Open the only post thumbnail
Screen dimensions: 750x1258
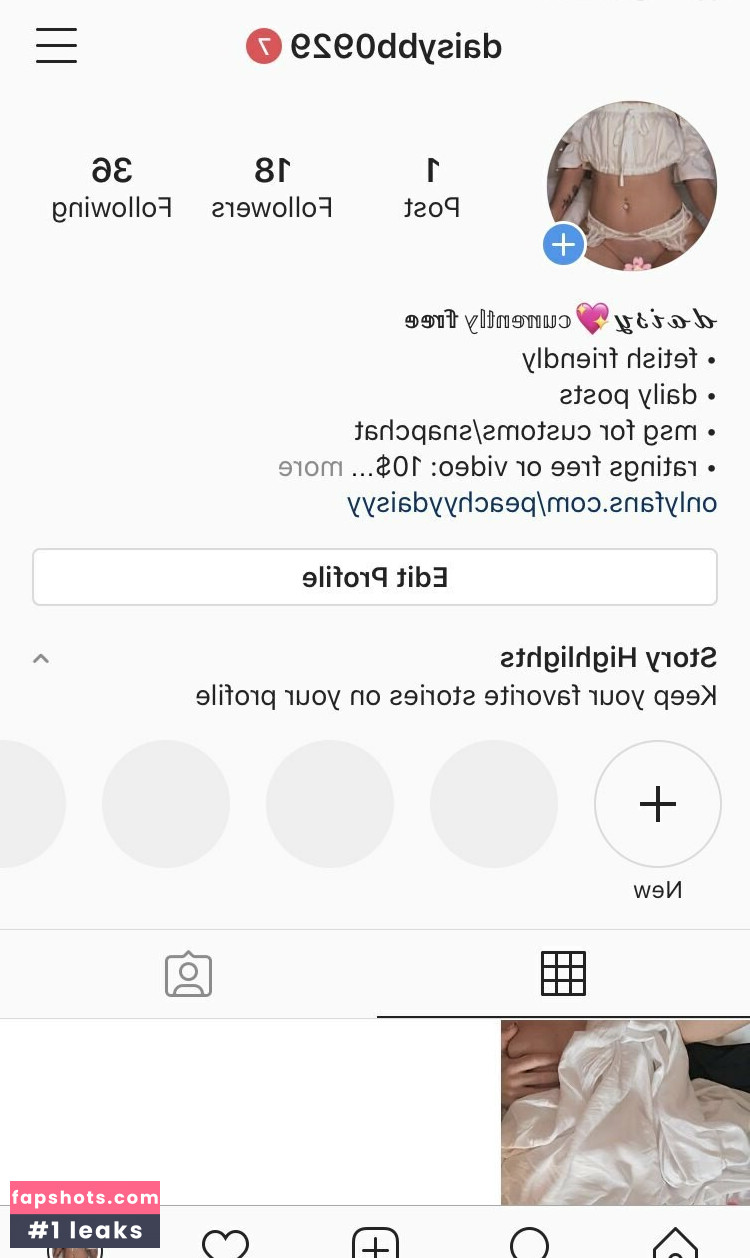click(x=625, y=1112)
